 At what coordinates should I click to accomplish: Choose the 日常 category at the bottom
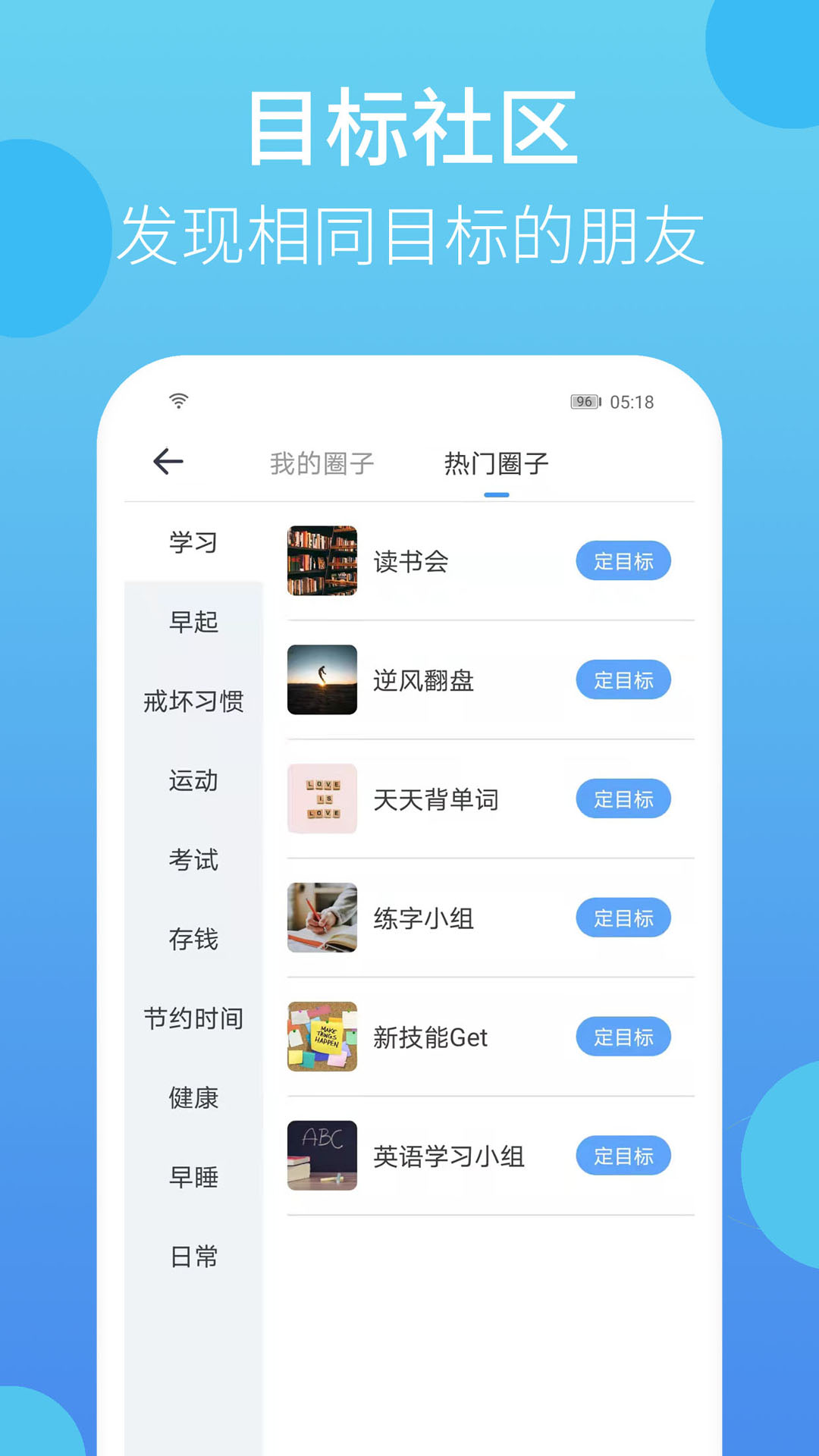click(192, 1257)
